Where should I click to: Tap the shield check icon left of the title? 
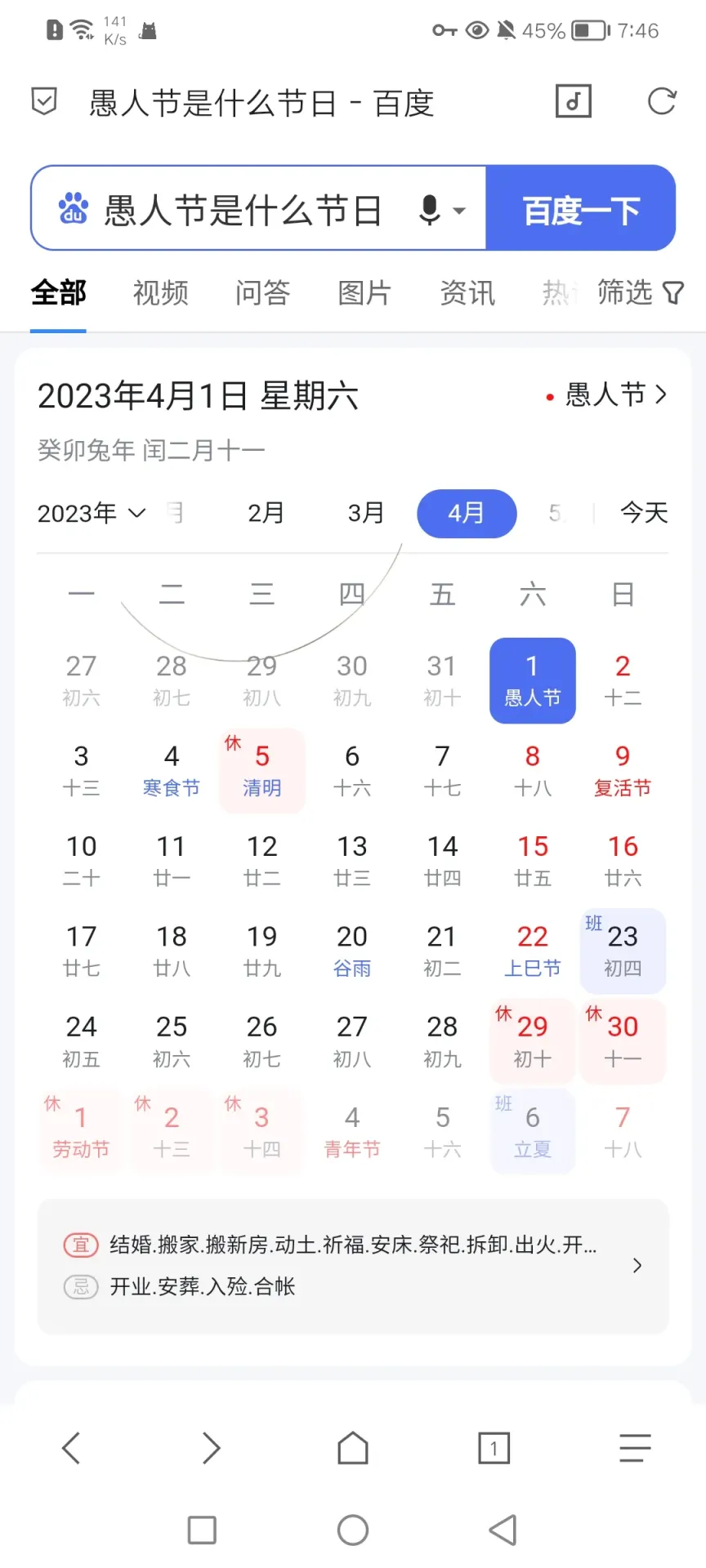point(43,101)
